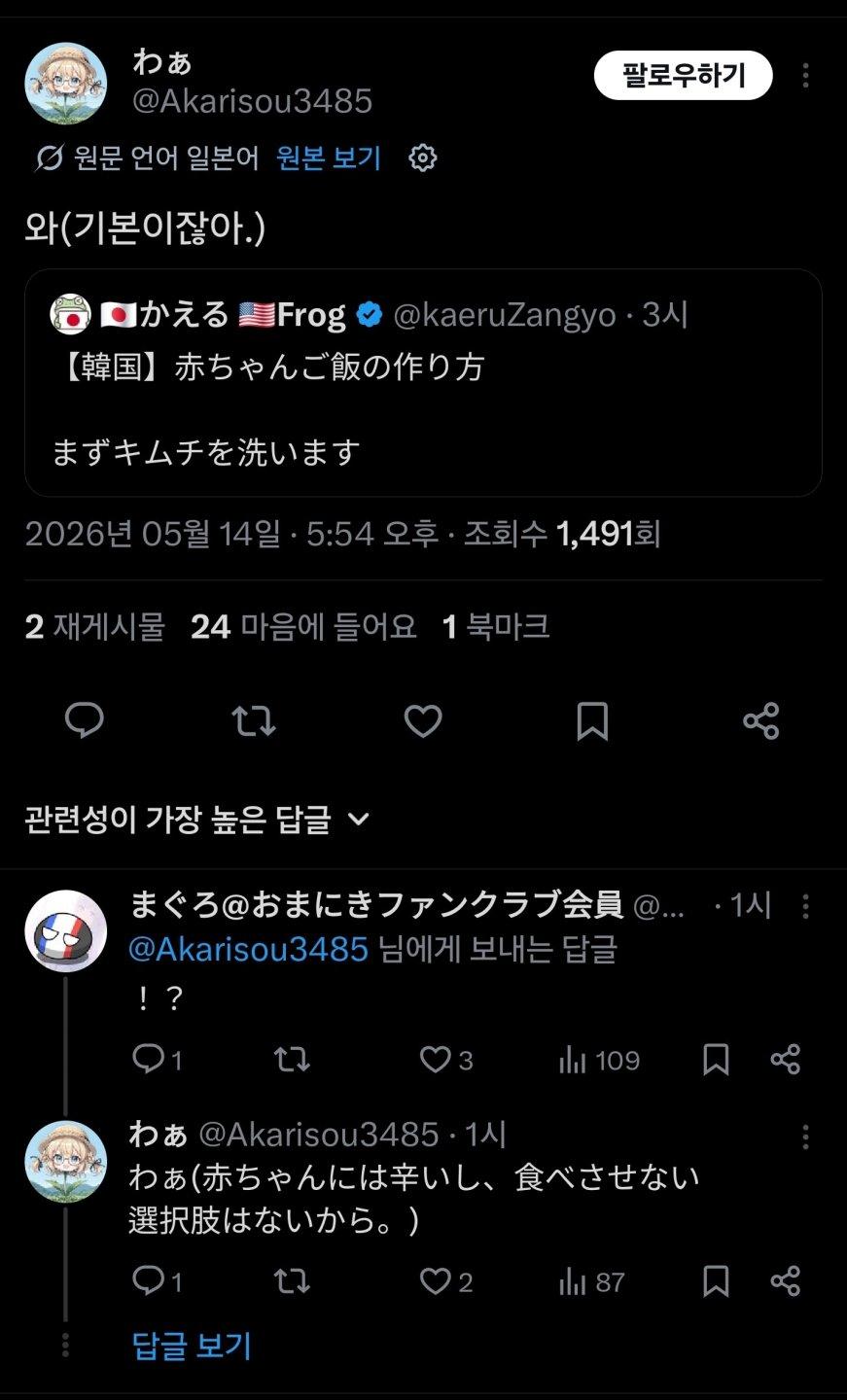The image size is (847, 1400).
Task: Open translation settings gear icon
Action: click(422, 157)
